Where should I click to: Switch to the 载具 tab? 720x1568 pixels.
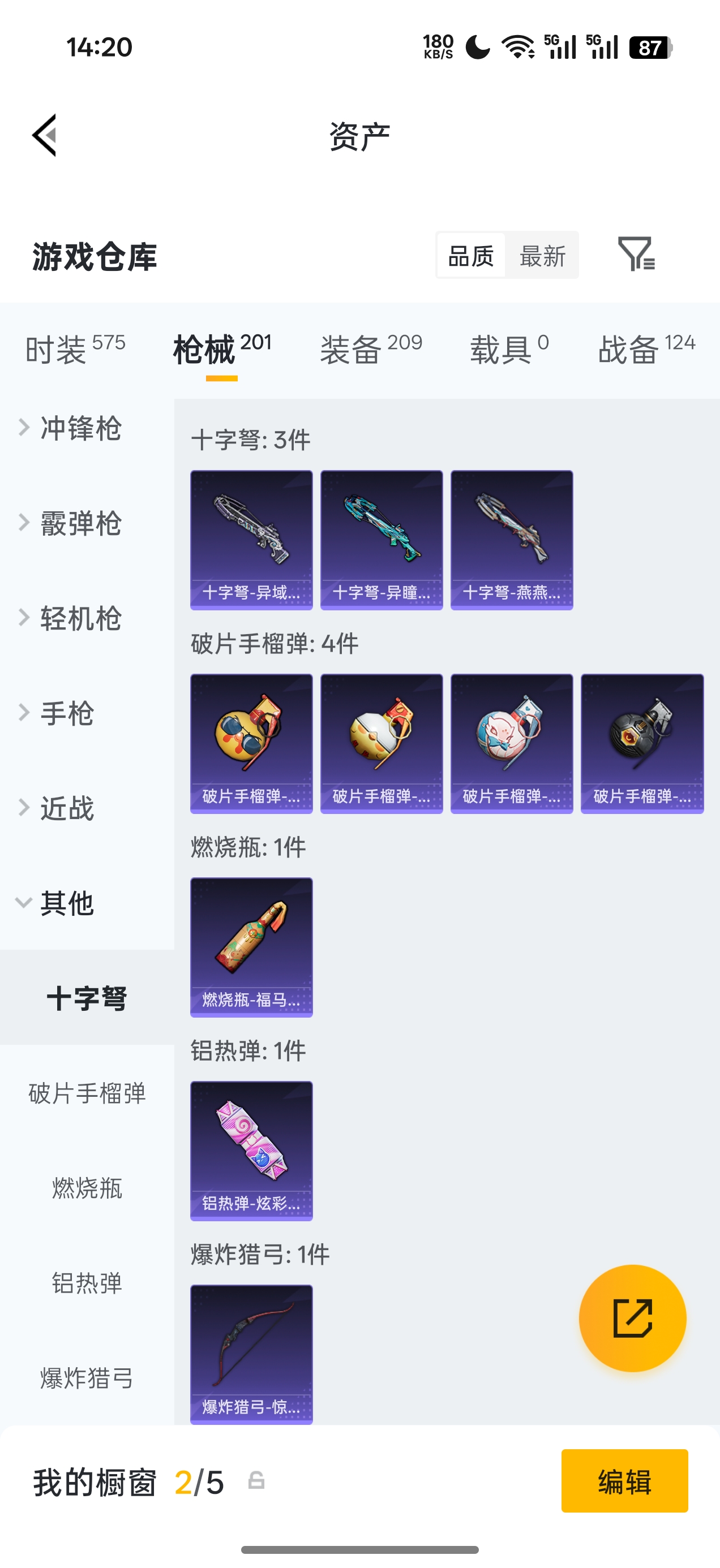point(509,350)
